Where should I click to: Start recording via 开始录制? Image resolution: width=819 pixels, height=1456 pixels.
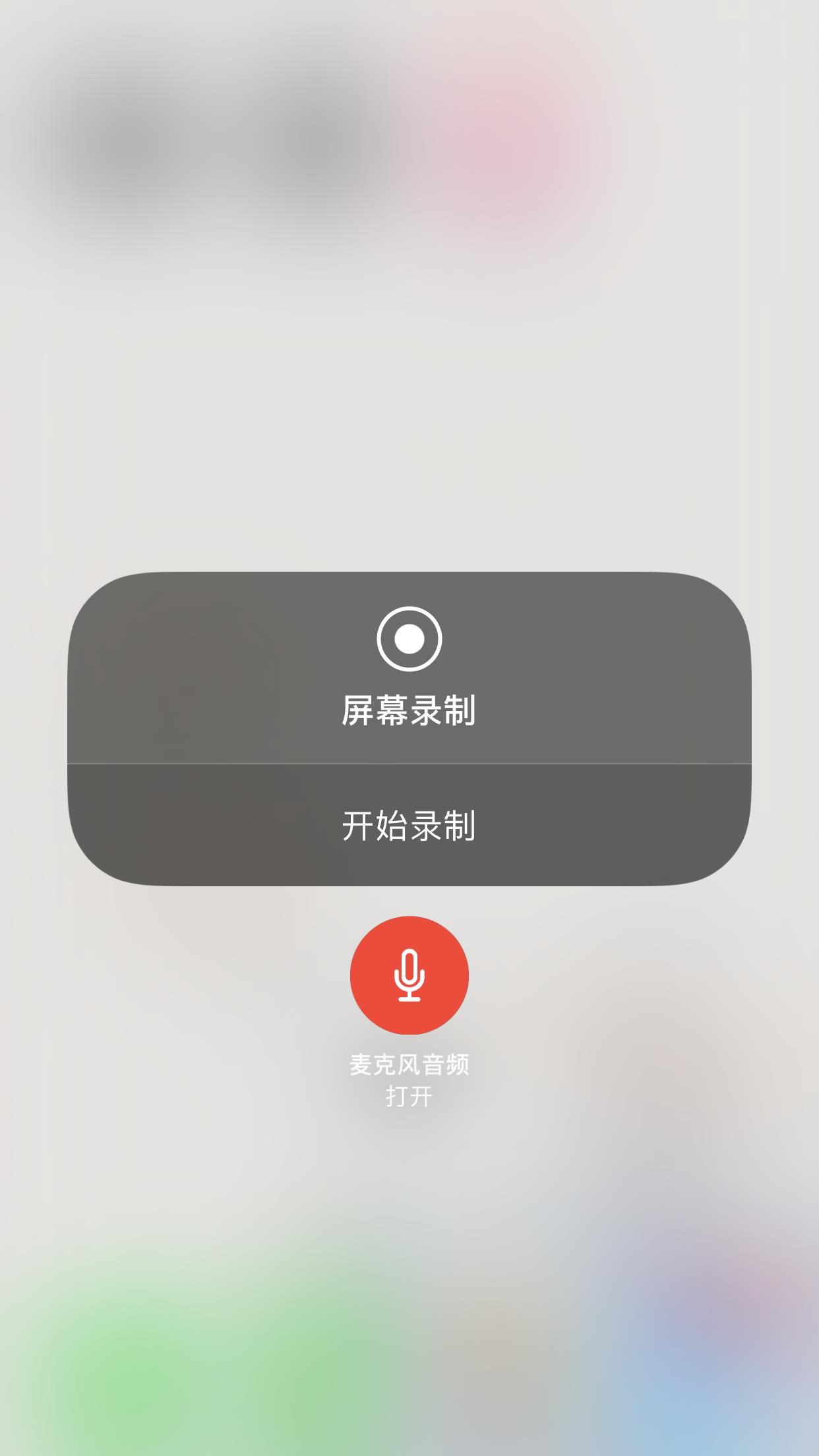[409, 825]
